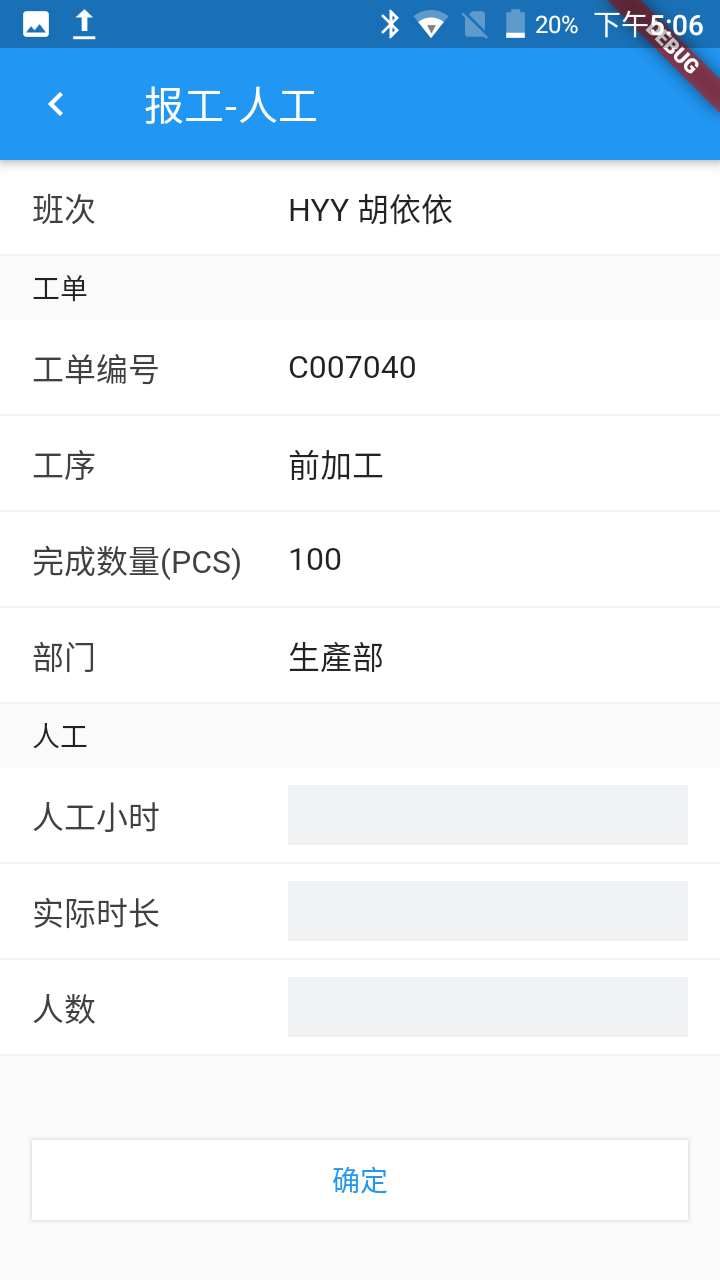Screen dimensions: 720x1280
Task: Tap the 人工小时 input field
Action: click(x=487, y=815)
